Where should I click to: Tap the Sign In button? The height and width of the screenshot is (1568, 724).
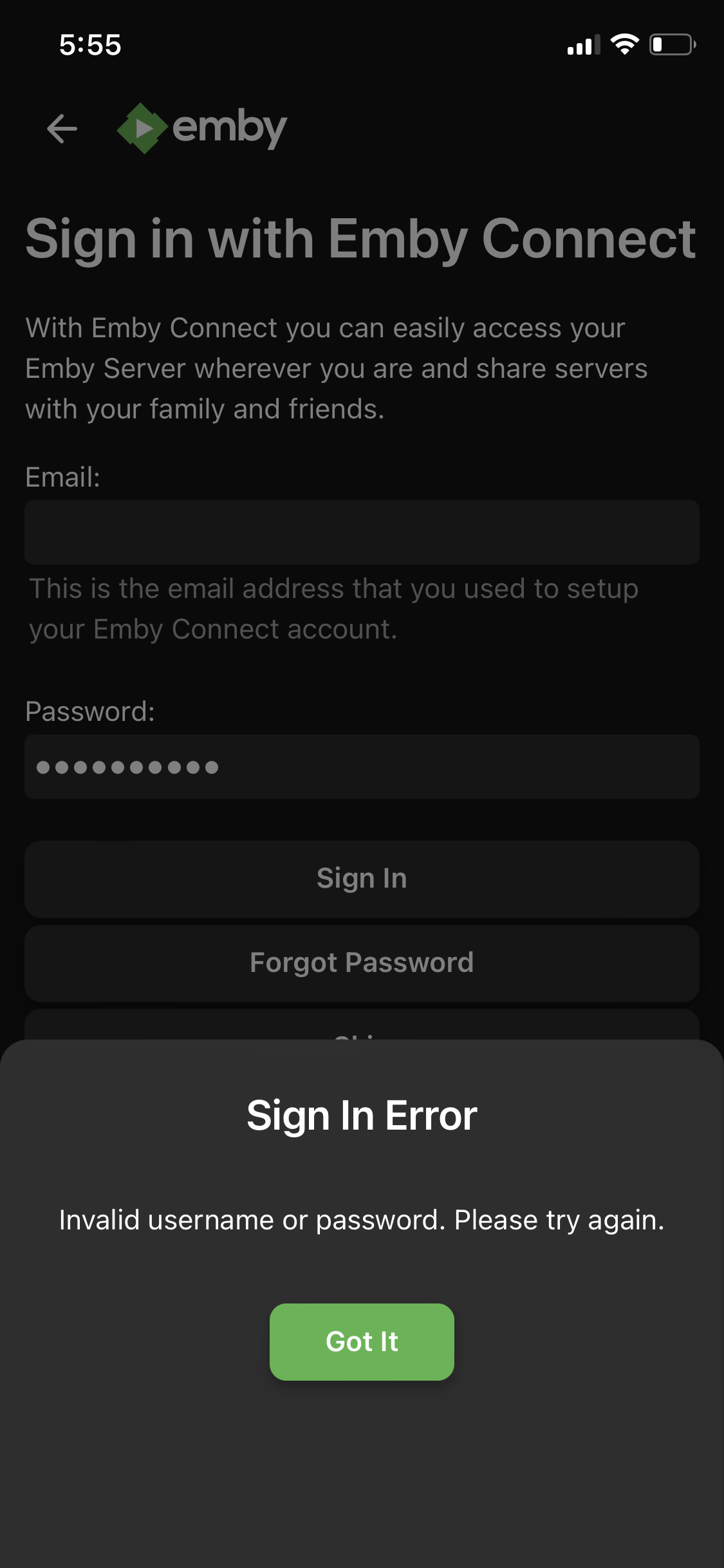(362, 879)
